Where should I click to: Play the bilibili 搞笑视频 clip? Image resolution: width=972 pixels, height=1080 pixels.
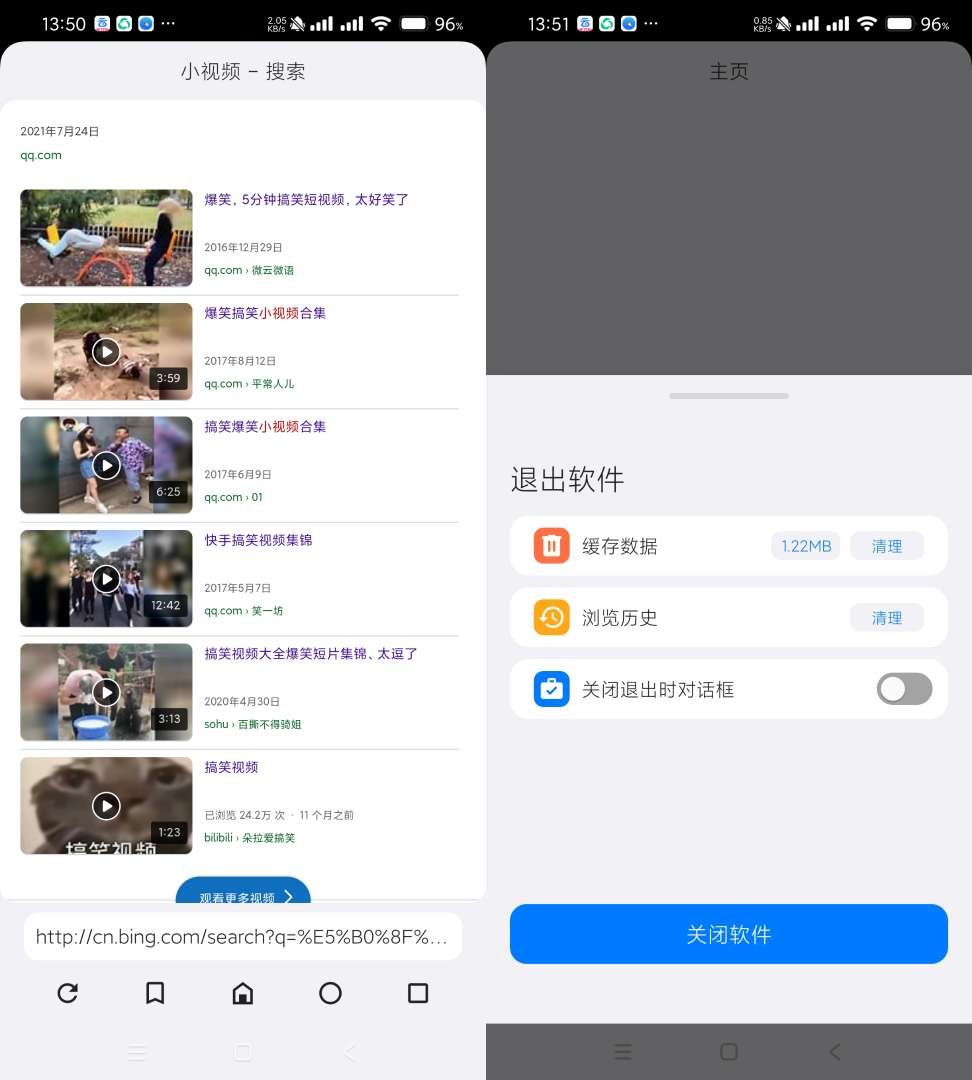pyautogui.click(x=106, y=805)
